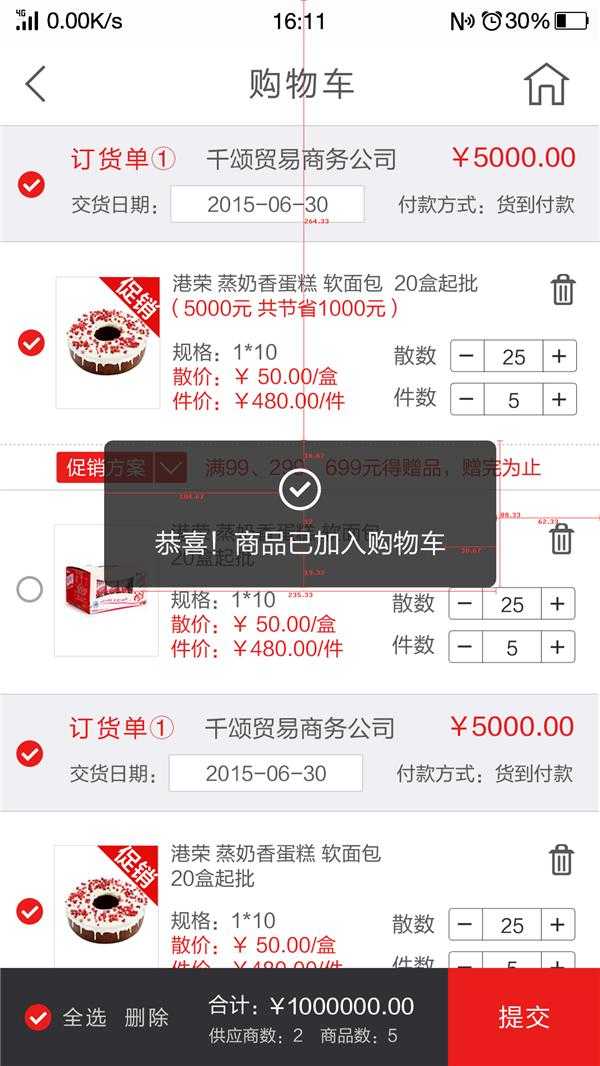Remove the product saving 1000元 via trash icon

pyautogui.click(x=563, y=290)
